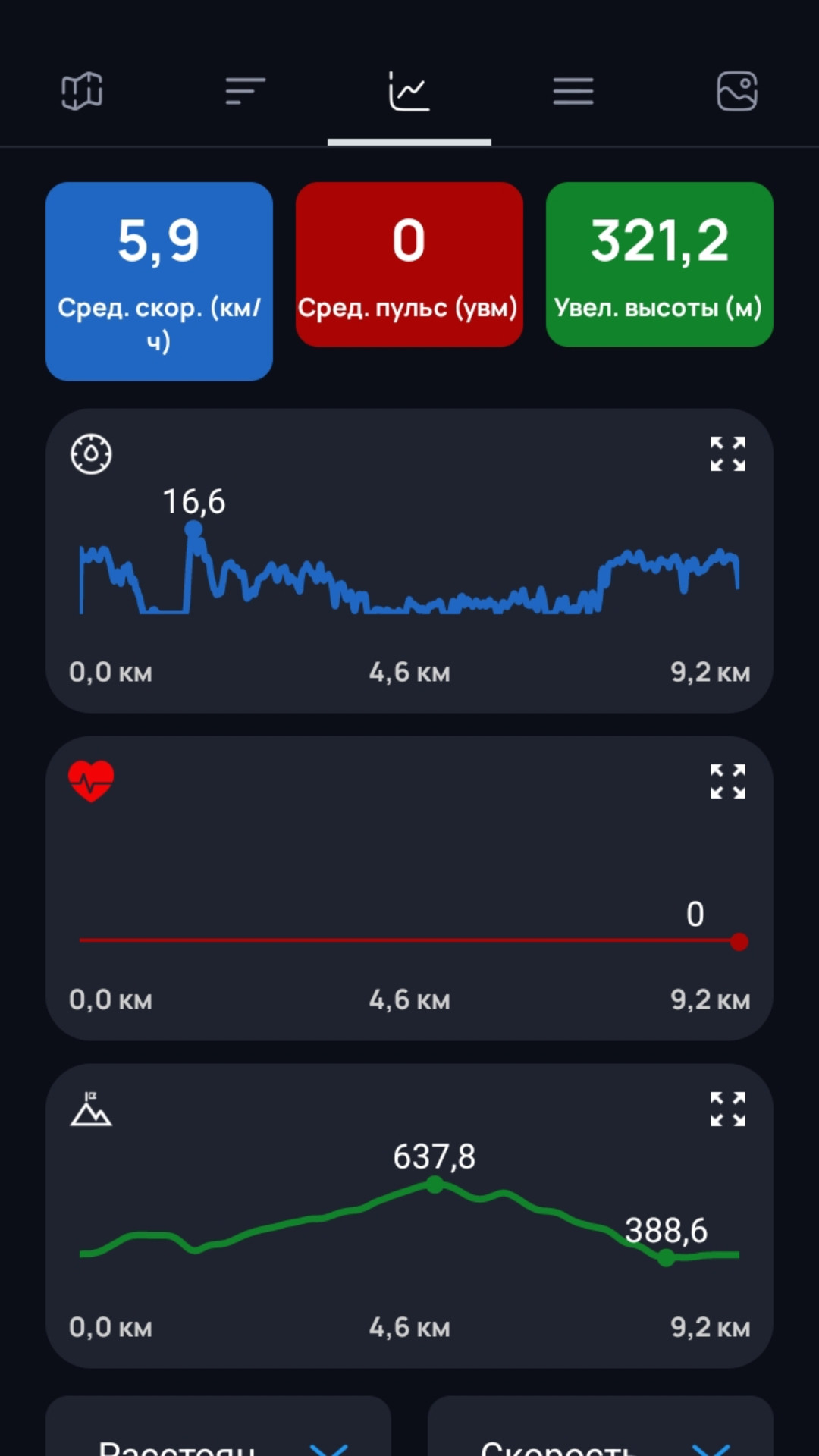Viewport: 819px width, 1456px height.
Task: Open the hamburger lines tab
Action: pyautogui.click(x=573, y=91)
